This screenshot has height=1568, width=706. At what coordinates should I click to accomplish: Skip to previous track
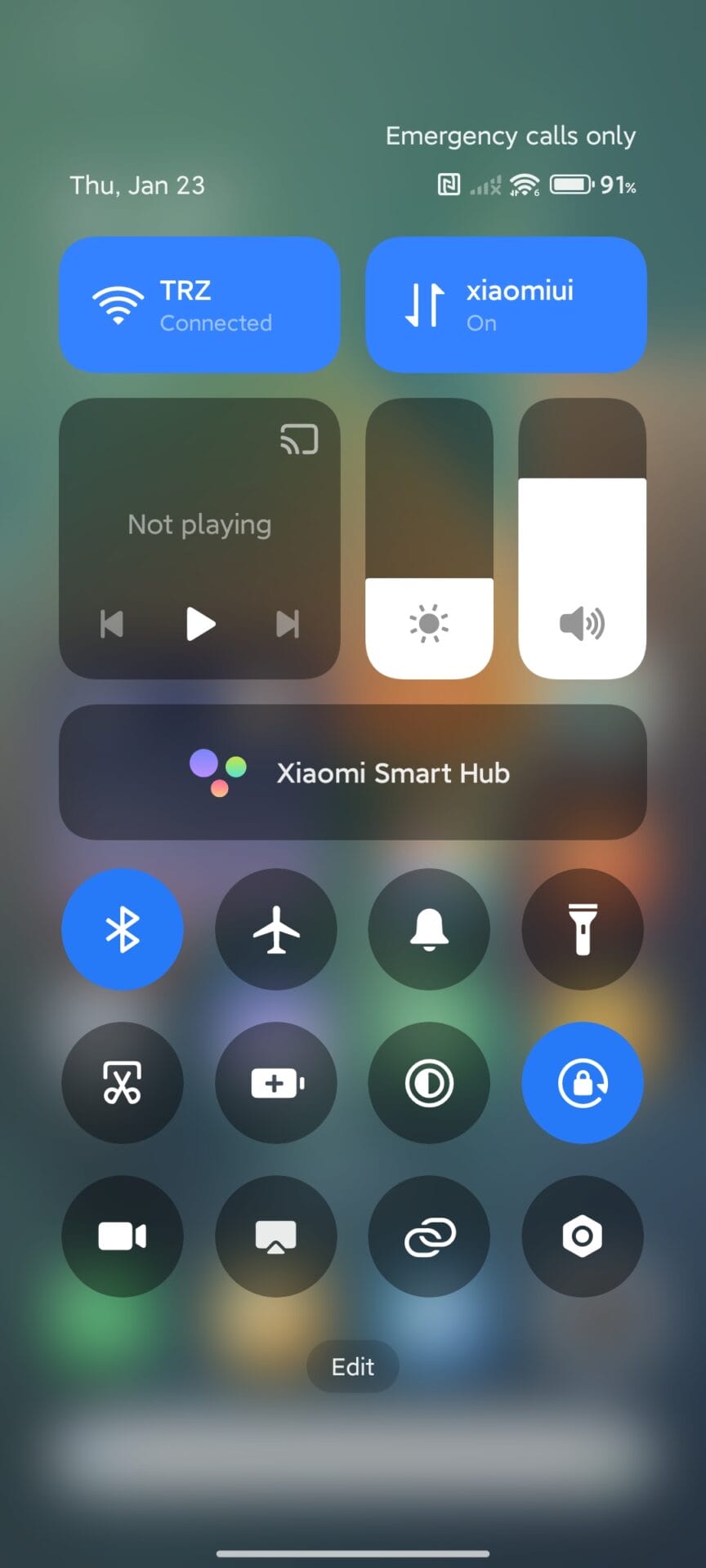coord(112,624)
